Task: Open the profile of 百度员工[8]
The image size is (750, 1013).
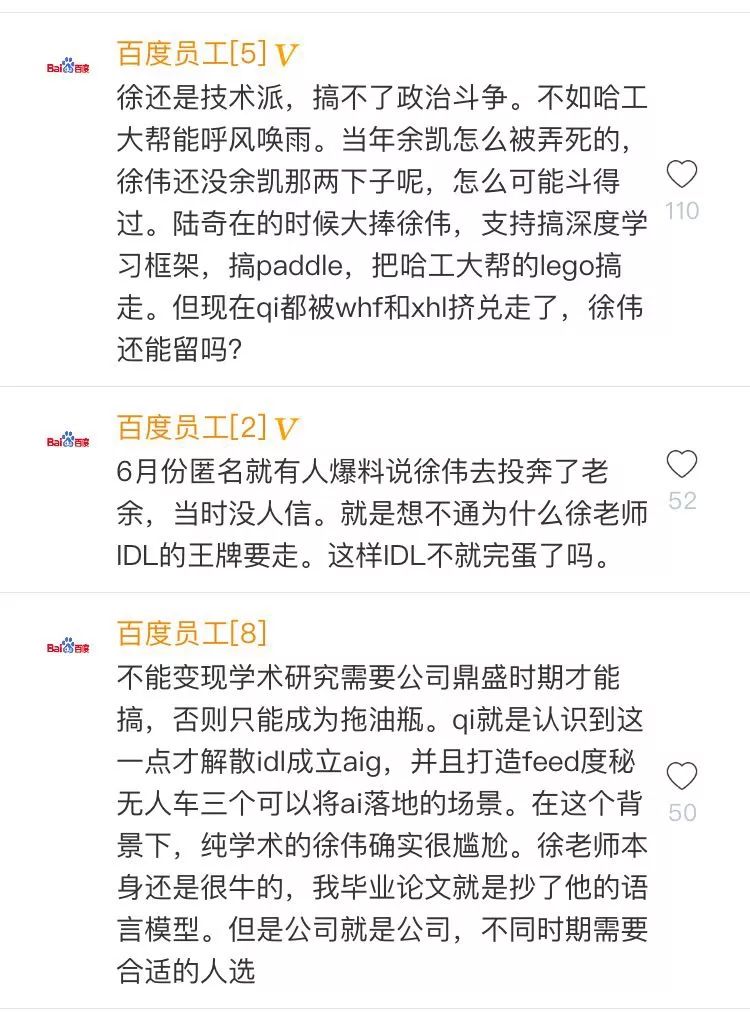Action: tap(192, 632)
